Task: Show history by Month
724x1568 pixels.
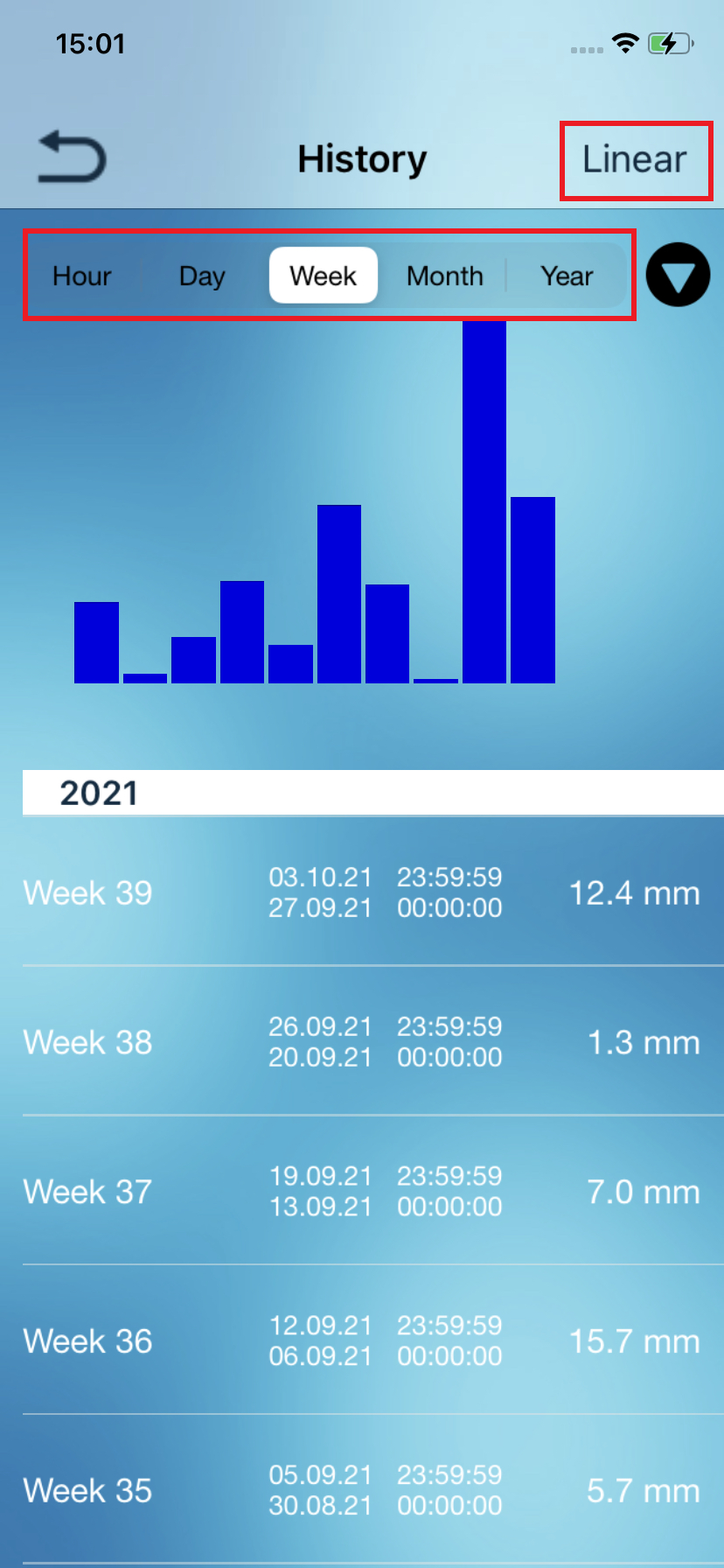Action: coord(444,276)
